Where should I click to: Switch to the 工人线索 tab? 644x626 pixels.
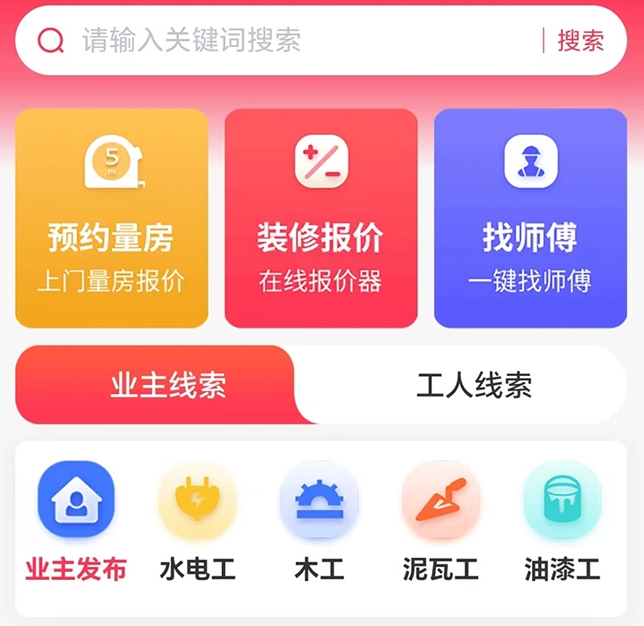[x=474, y=385]
